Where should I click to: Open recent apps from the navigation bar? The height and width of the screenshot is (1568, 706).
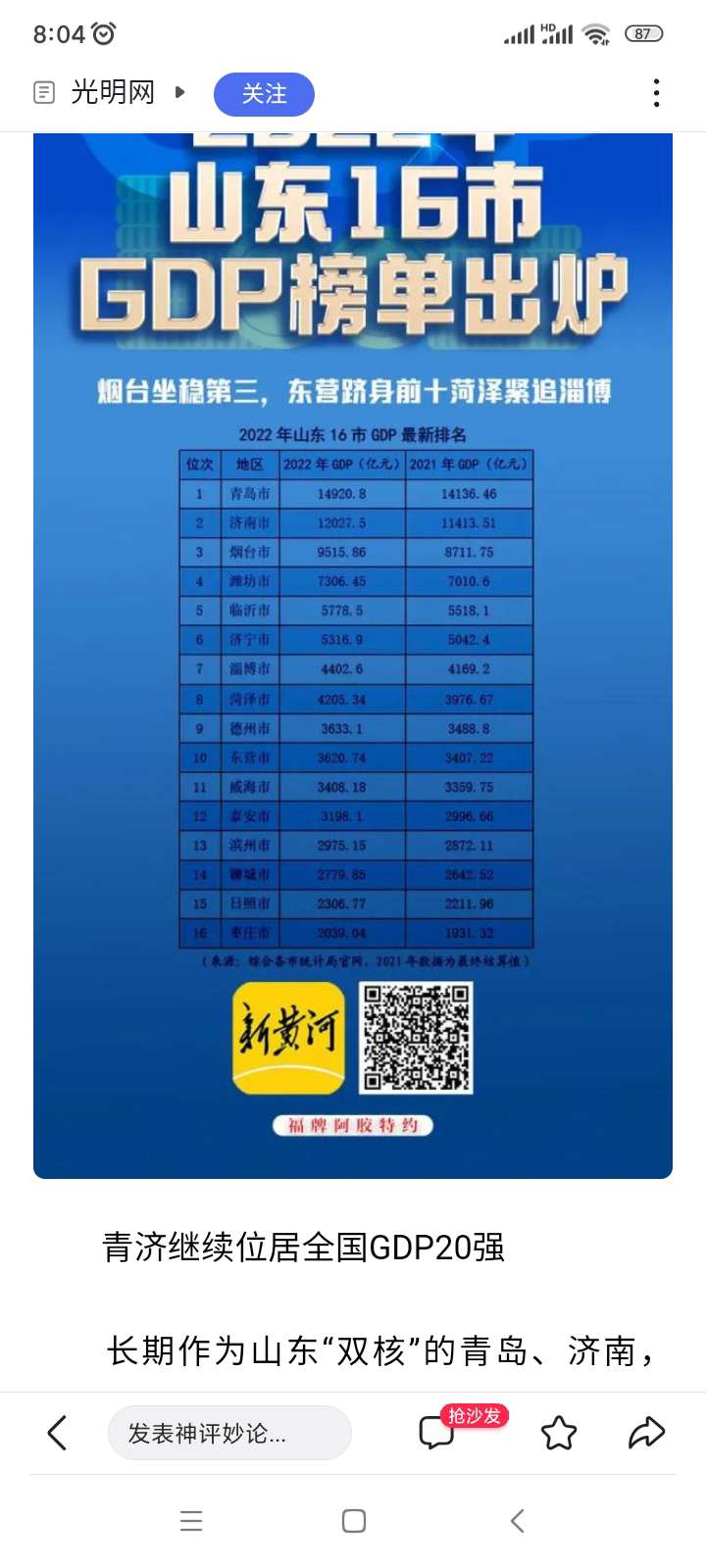(x=191, y=1521)
